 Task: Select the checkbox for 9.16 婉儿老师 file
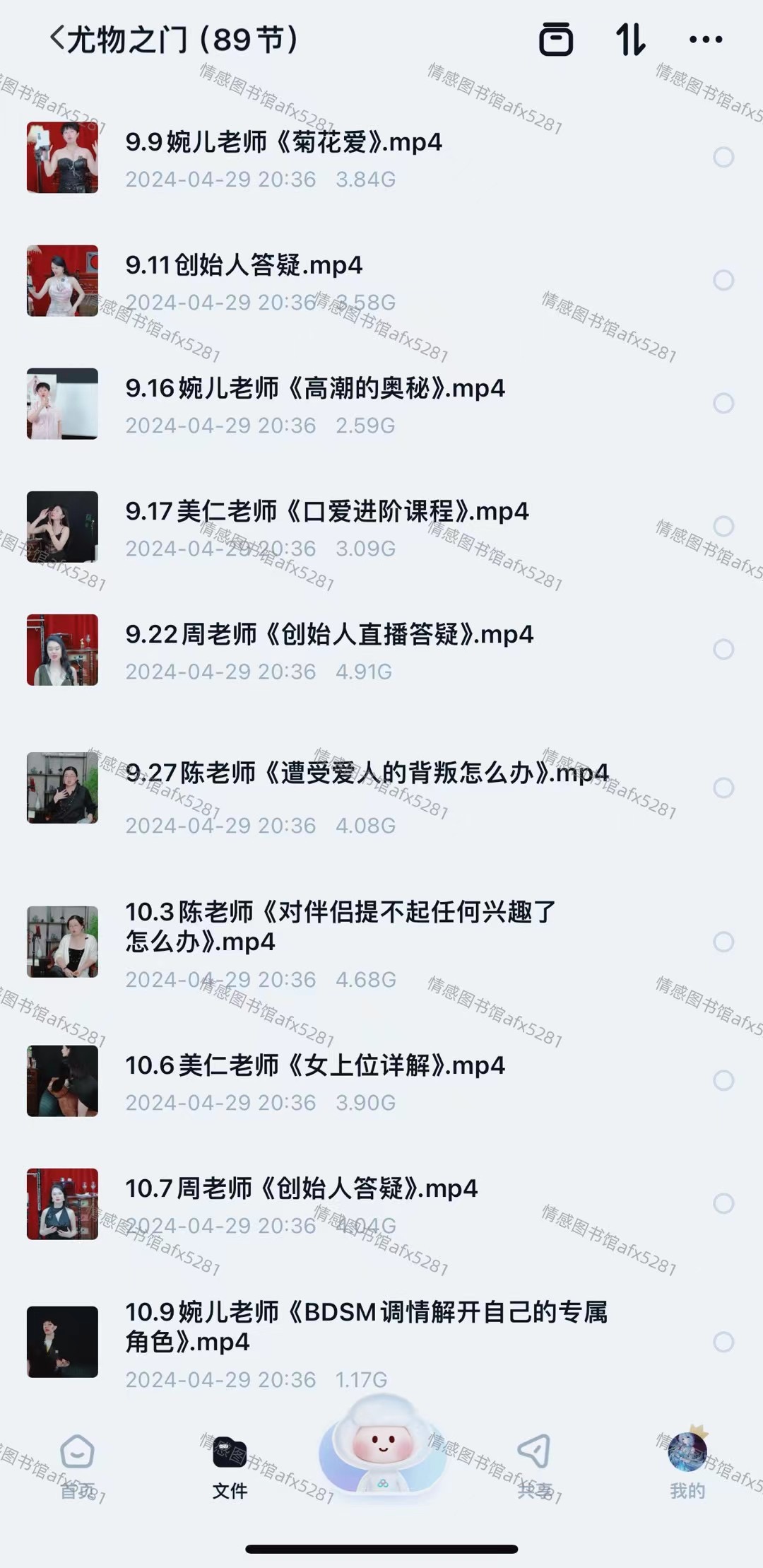[723, 403]
